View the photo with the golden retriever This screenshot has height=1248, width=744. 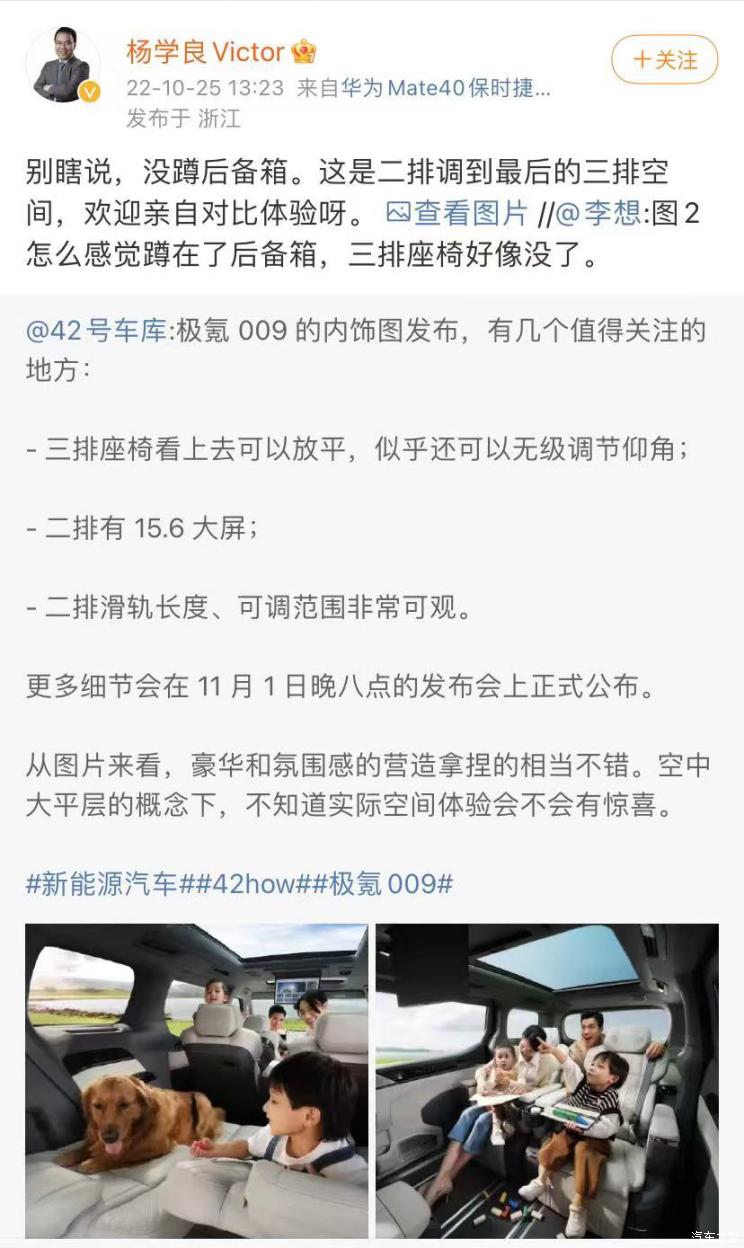click(x=196, y=1080)
